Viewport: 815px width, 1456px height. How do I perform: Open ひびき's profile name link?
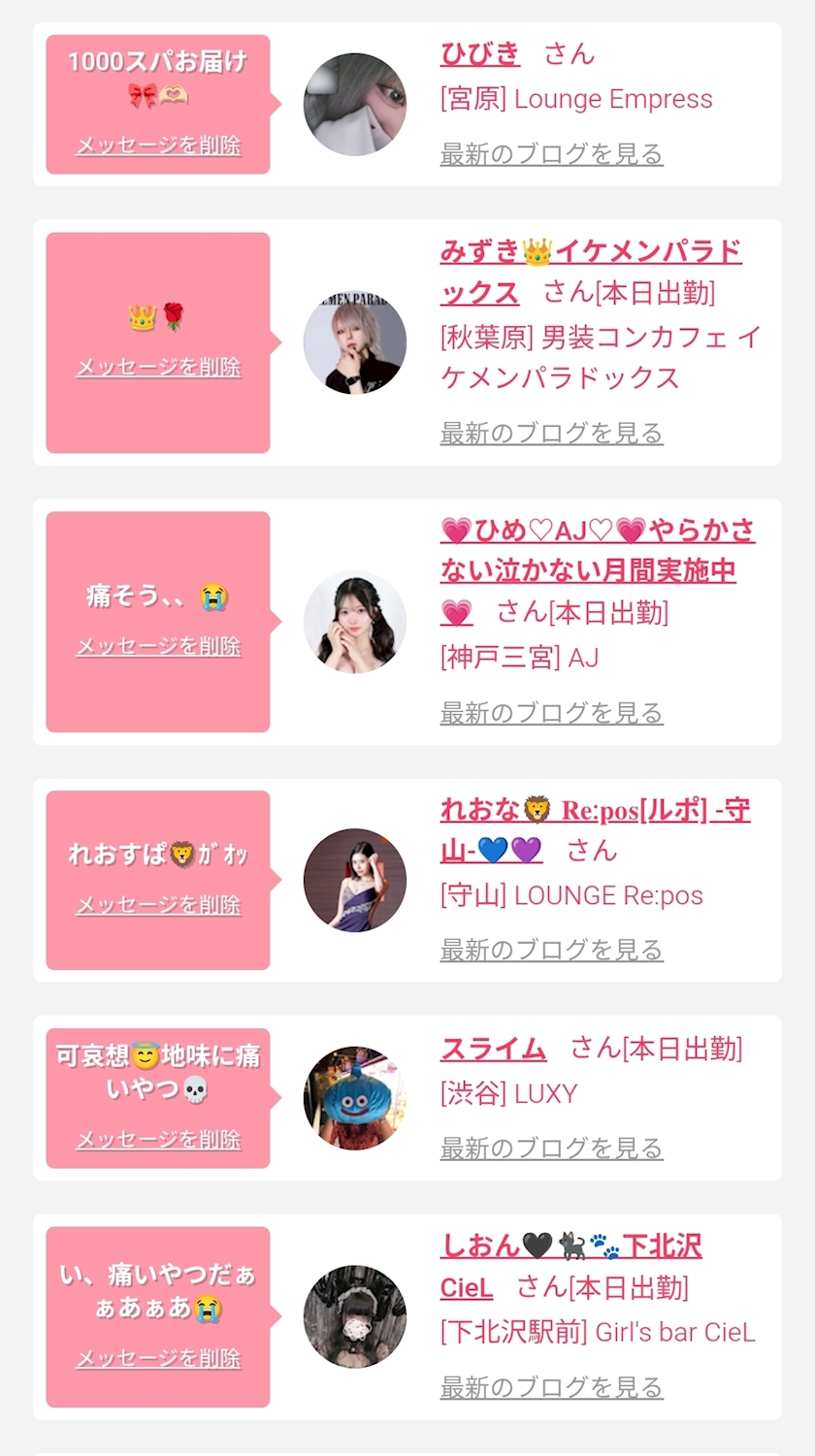pyautogui.click(x=480, y=53)
